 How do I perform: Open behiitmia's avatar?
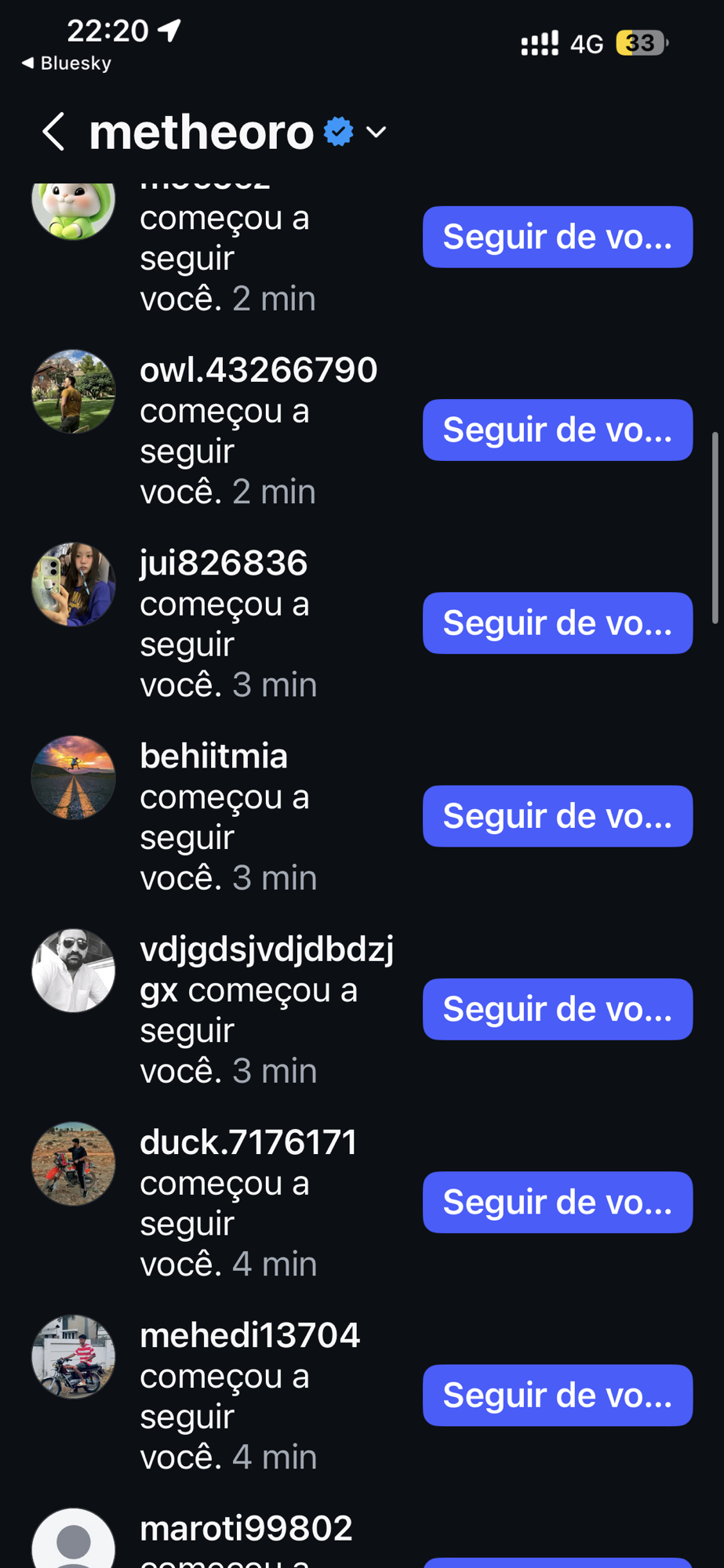[74, 778]
